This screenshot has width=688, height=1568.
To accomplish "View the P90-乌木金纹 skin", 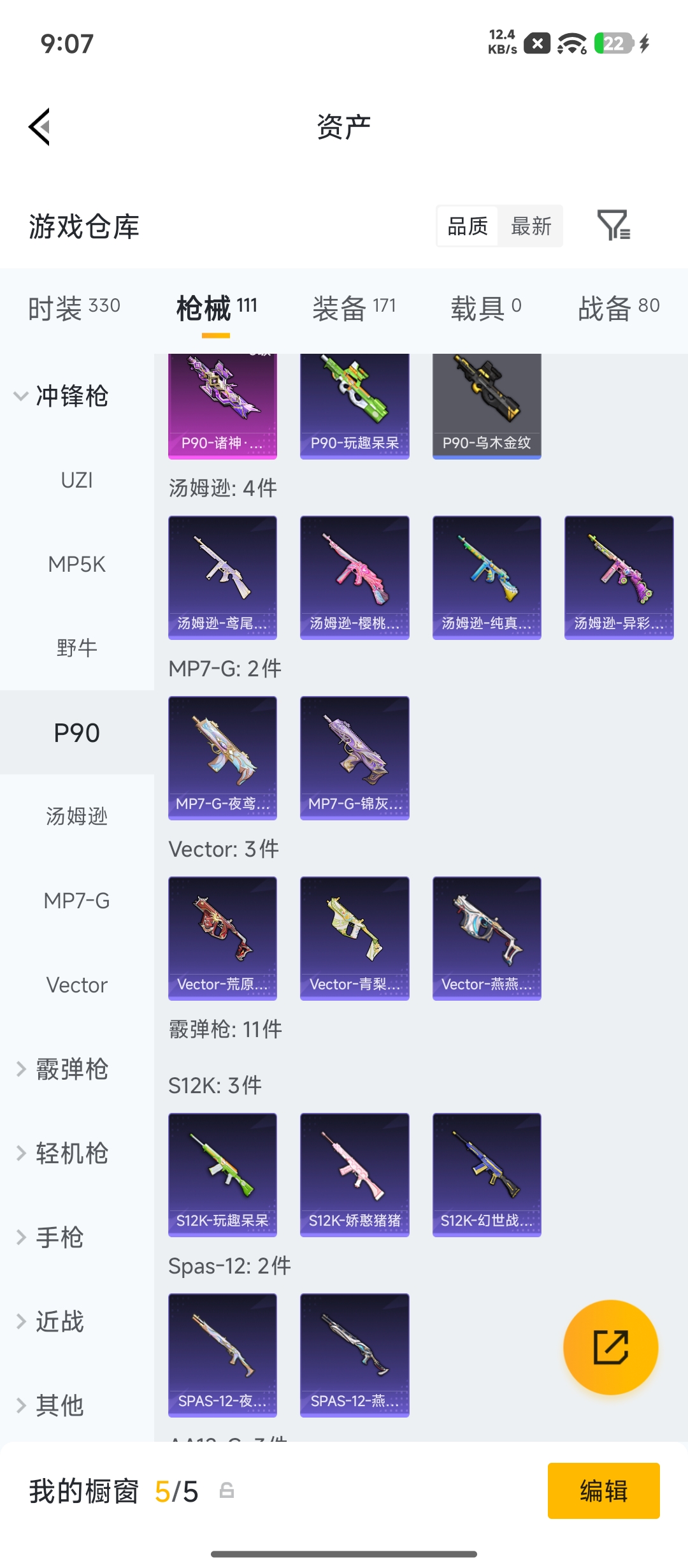I will 487,406.
